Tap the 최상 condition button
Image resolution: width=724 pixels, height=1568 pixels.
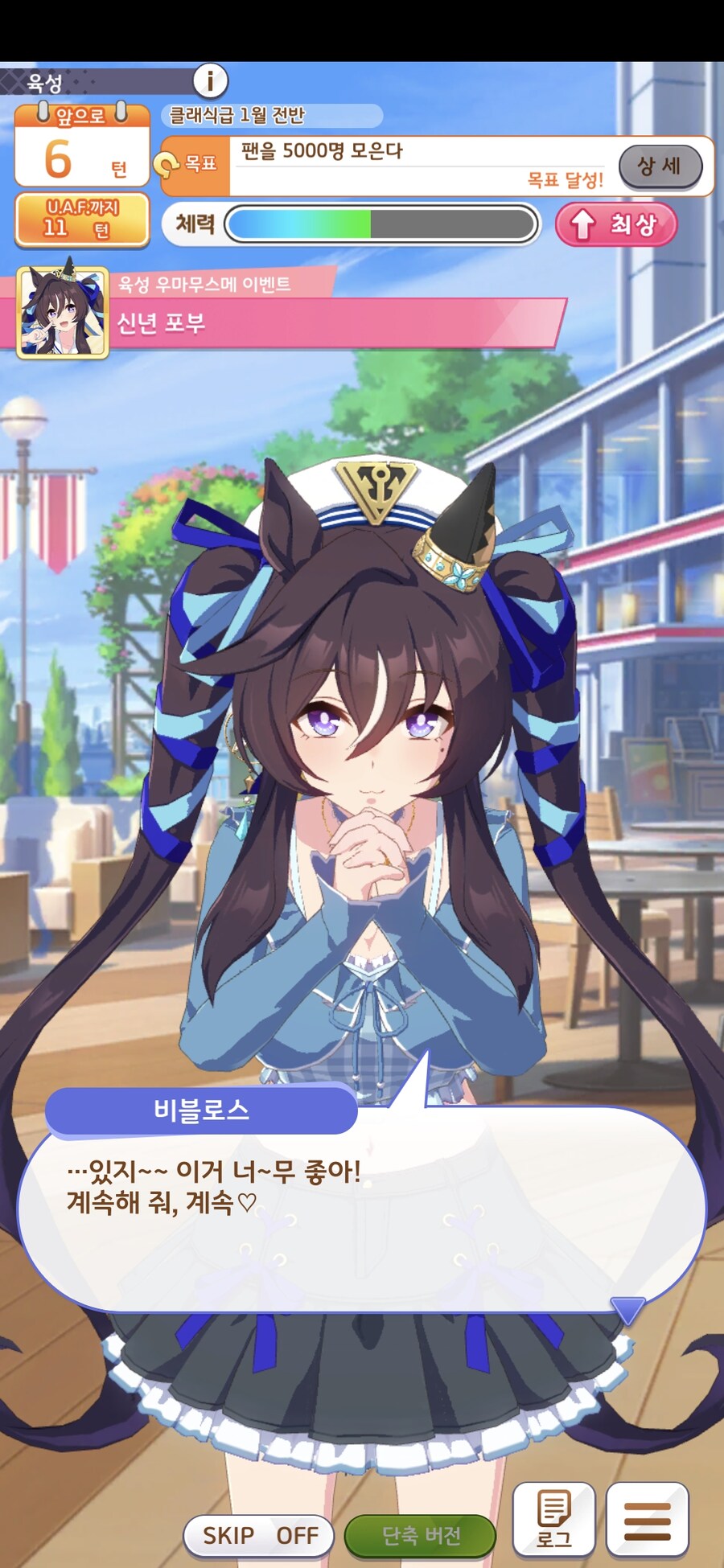(x=616, y=224)
